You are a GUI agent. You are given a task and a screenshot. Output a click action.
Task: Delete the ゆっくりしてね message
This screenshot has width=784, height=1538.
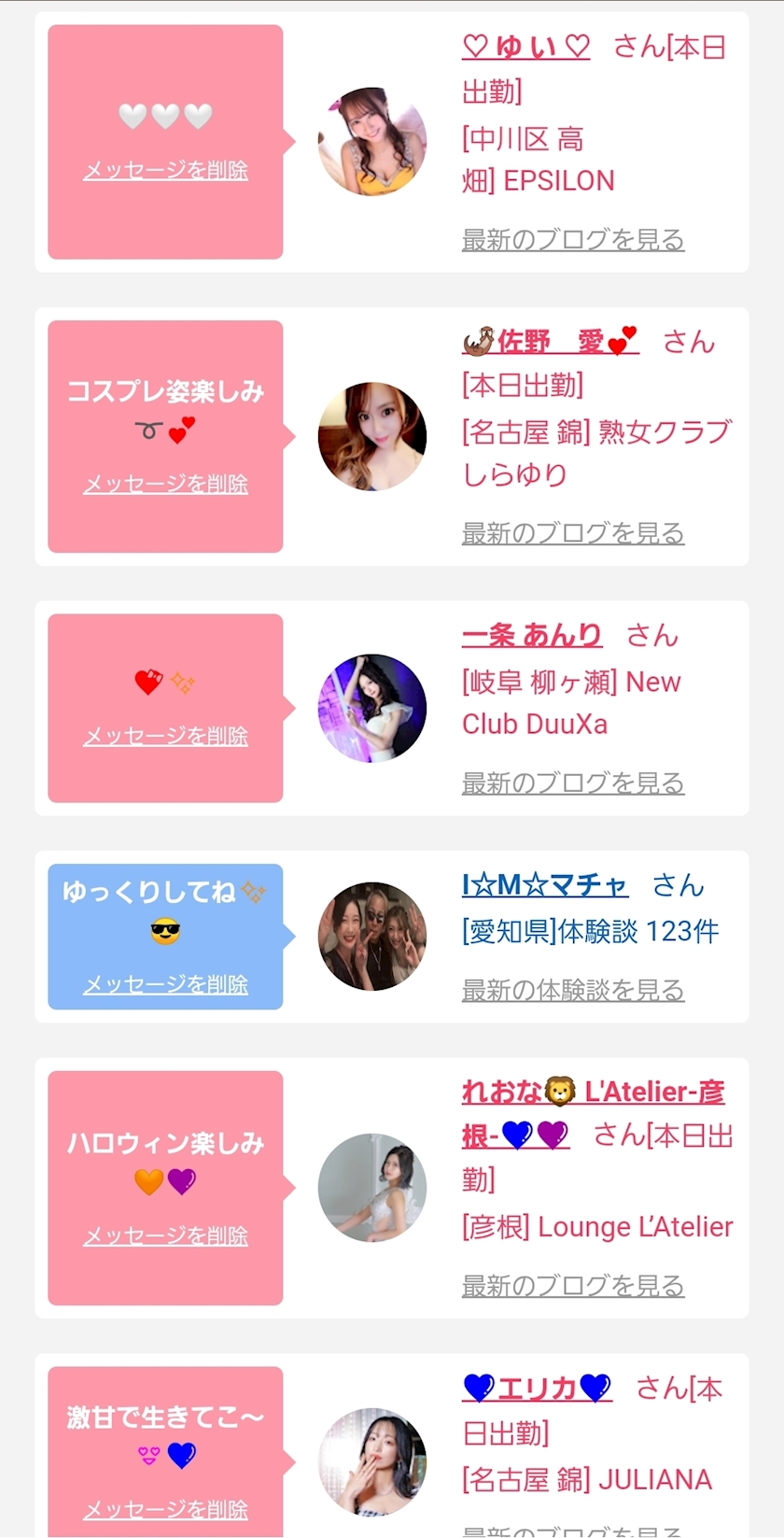tap(165, 985)
